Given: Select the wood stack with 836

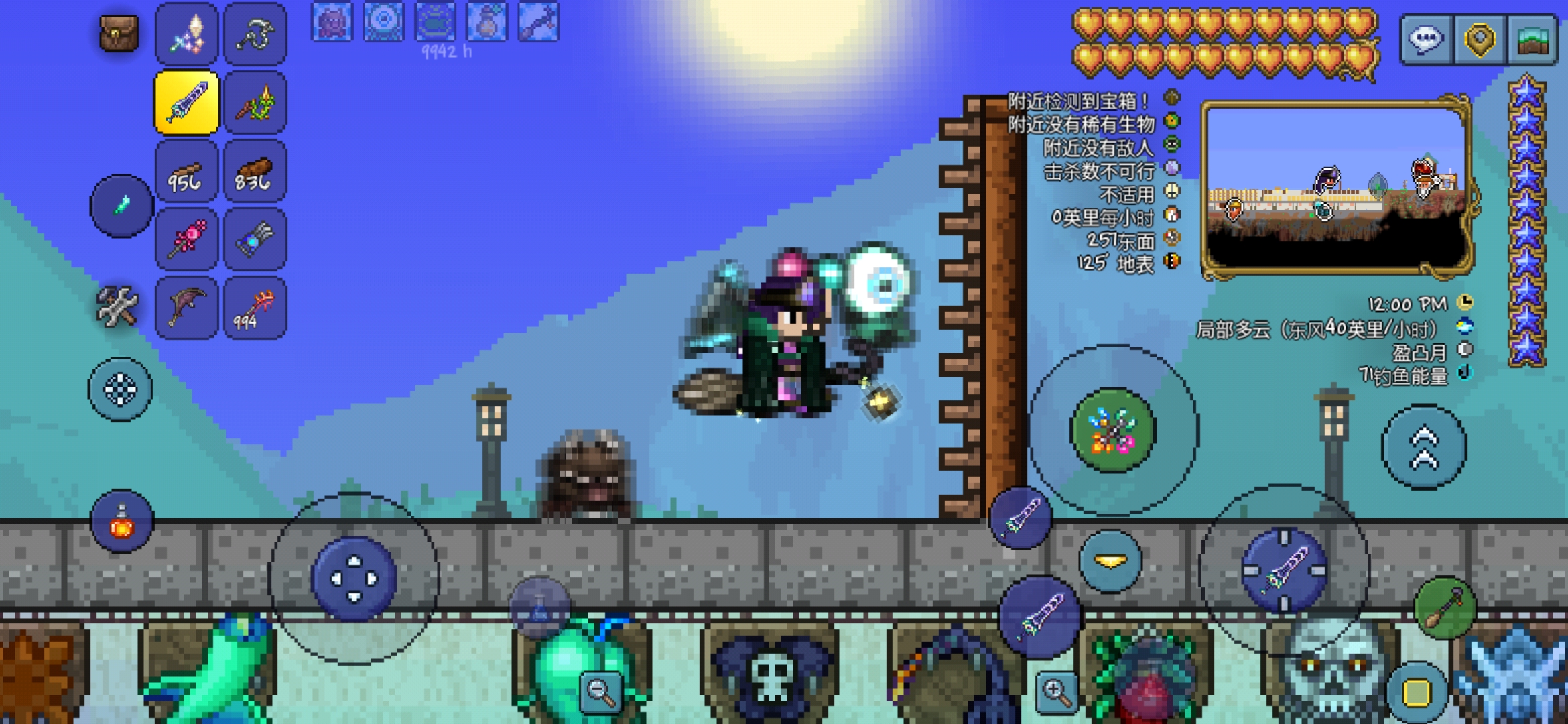Looking at the screenshot, I should (255, 172).
